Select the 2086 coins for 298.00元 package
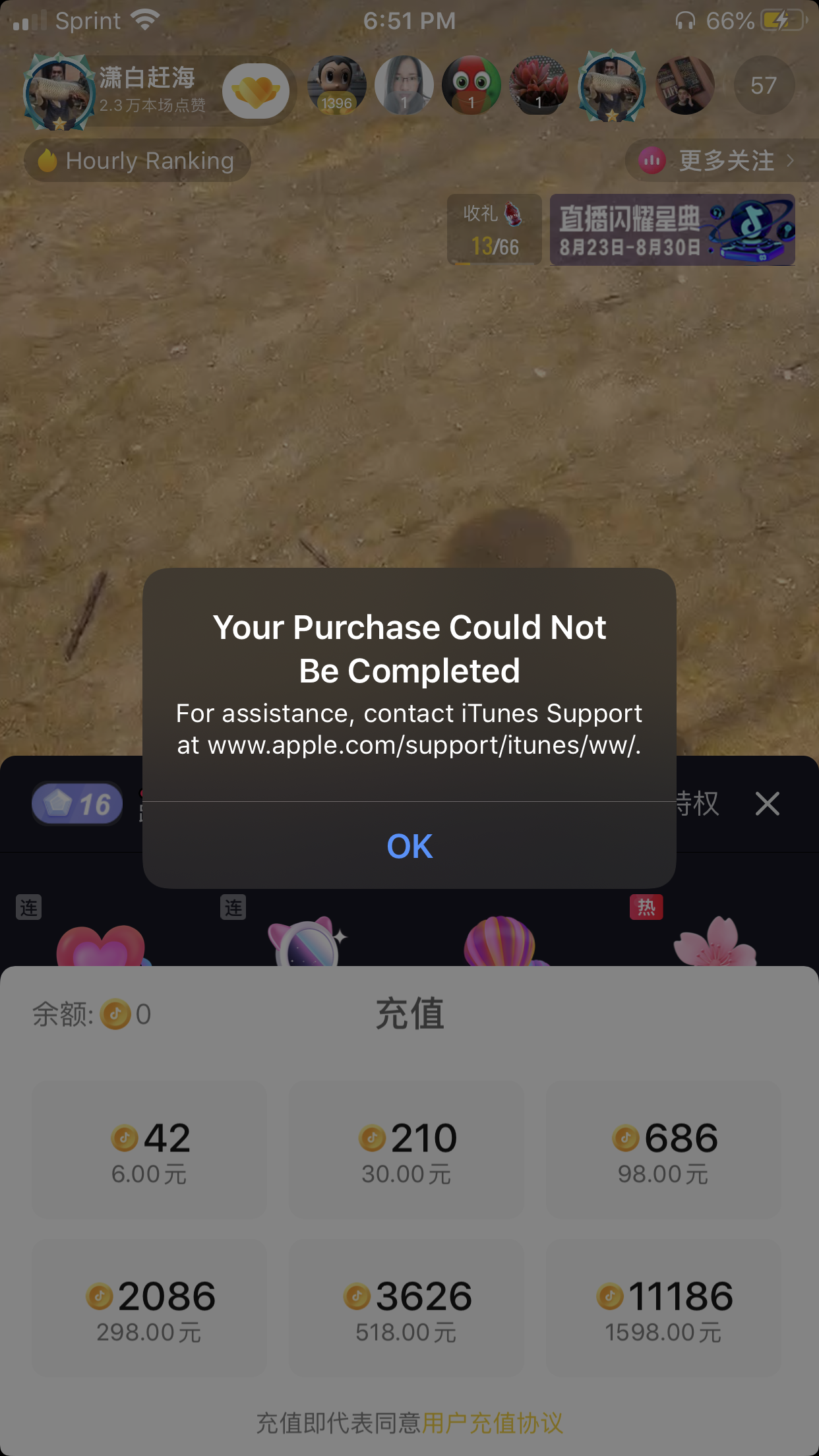The height and width of the screenshot is (1456, 819). [150, 1308]
